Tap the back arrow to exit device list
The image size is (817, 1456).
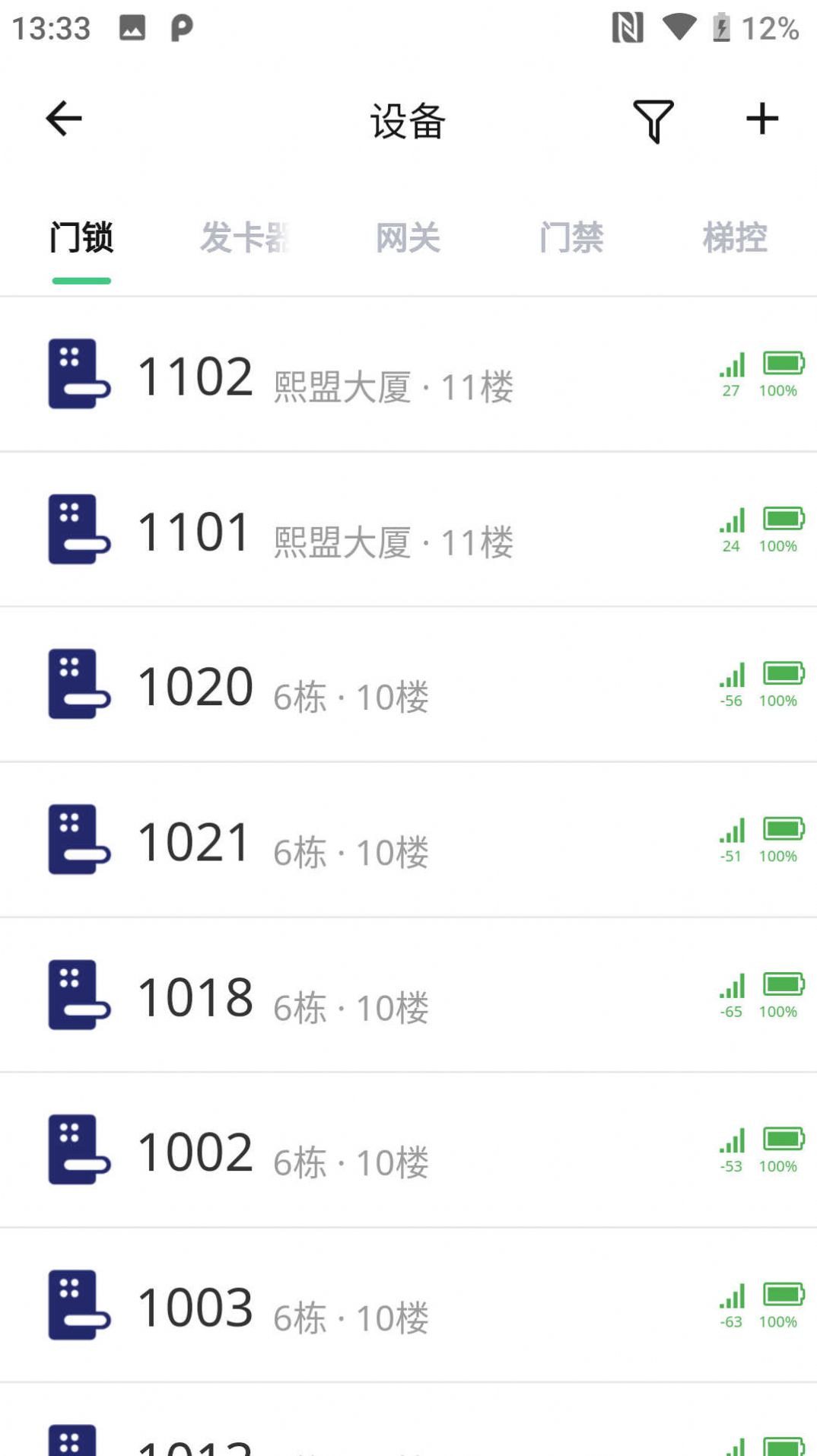(x=63, y=119)
